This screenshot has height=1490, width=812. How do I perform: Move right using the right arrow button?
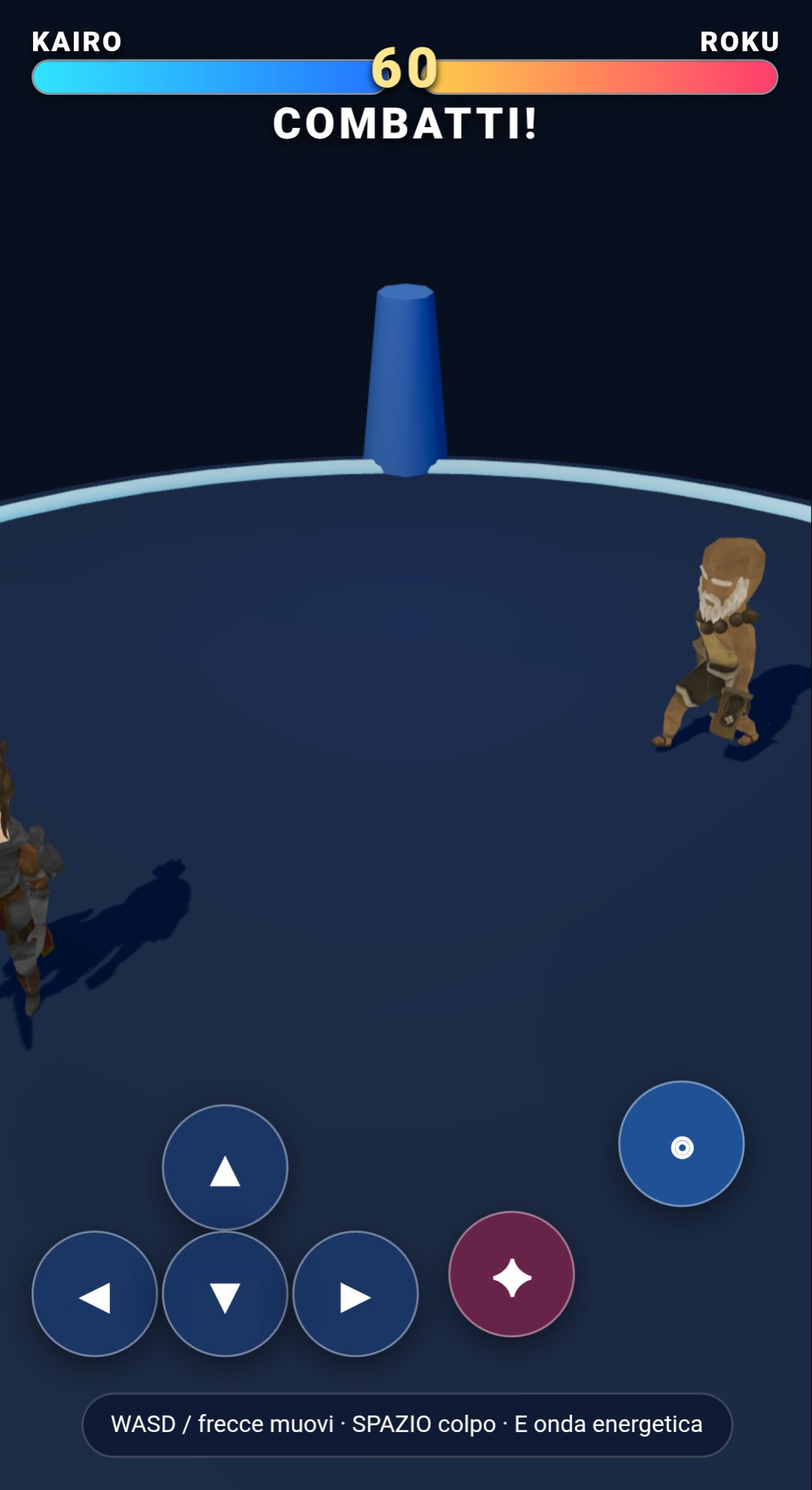click(x=356, y=1294)
